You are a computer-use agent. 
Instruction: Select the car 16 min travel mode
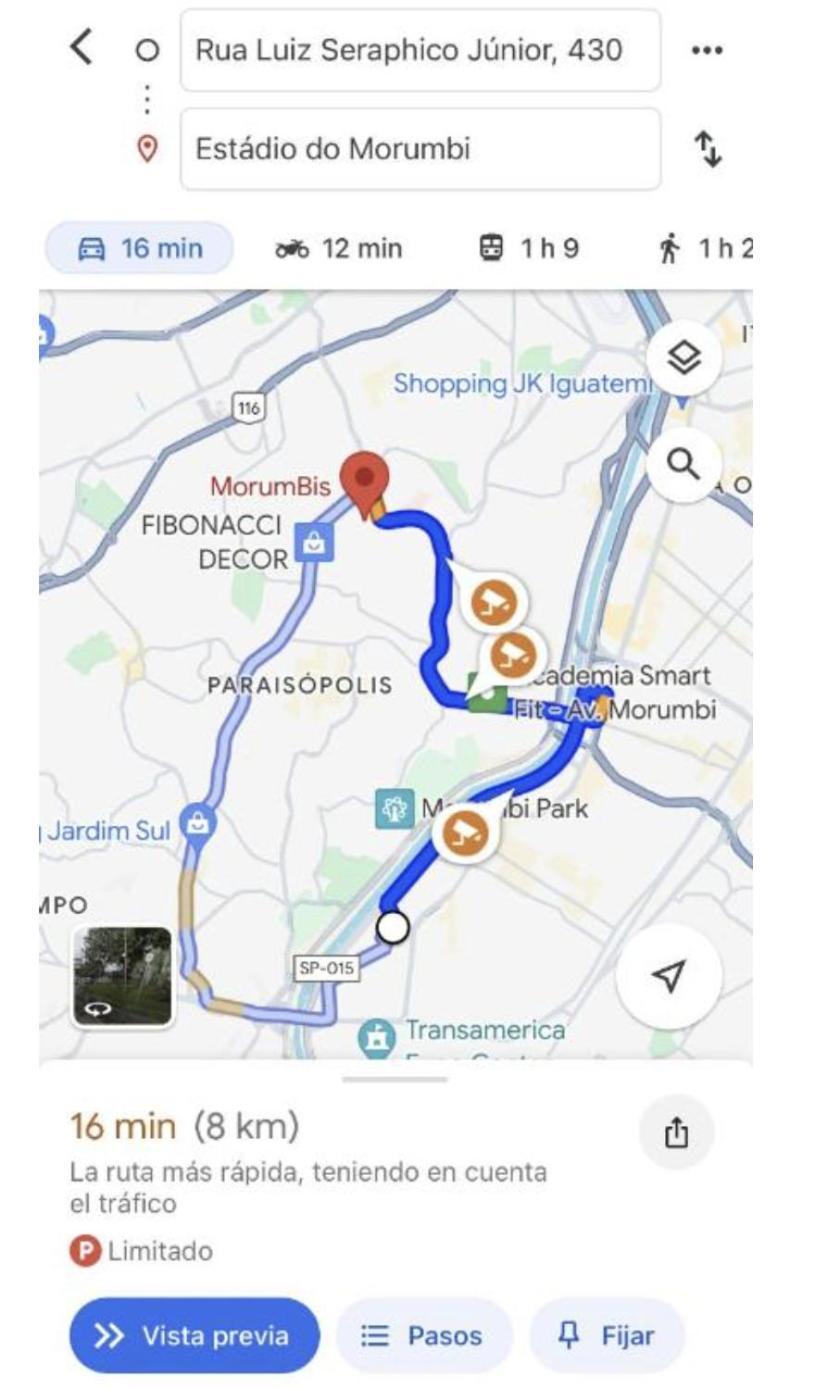coord(139,247)
